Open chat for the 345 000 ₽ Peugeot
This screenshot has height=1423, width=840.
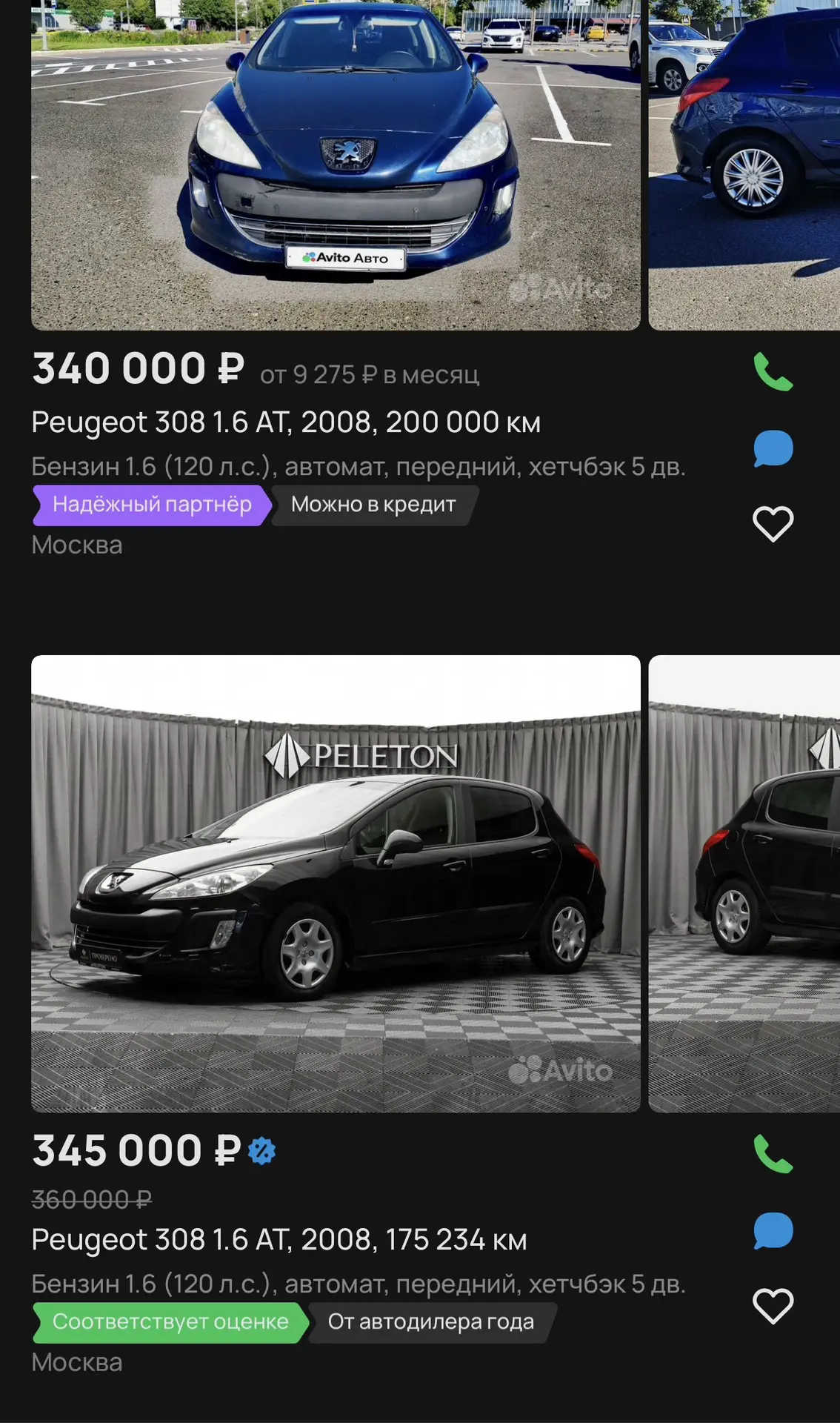pos(773,1231)
